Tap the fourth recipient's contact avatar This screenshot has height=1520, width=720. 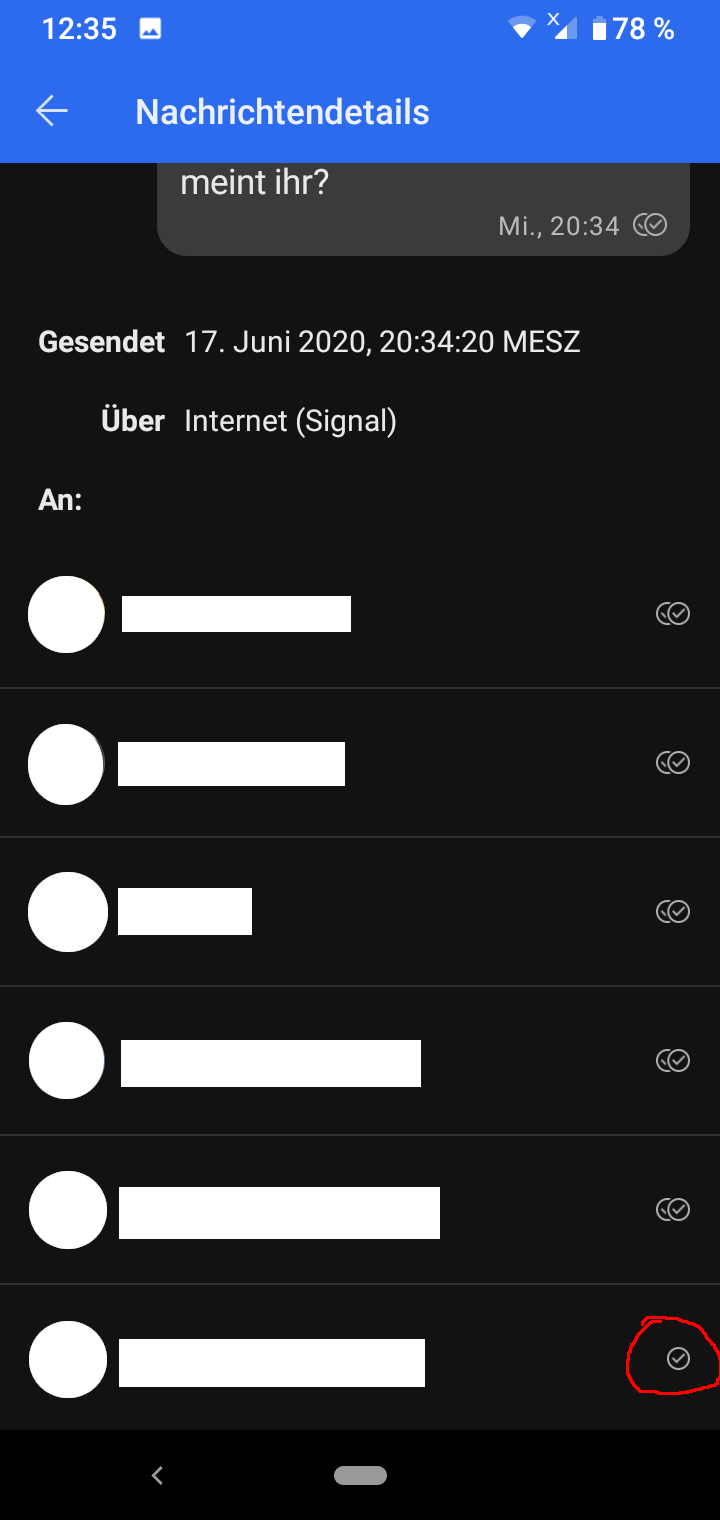[67, 1060]
